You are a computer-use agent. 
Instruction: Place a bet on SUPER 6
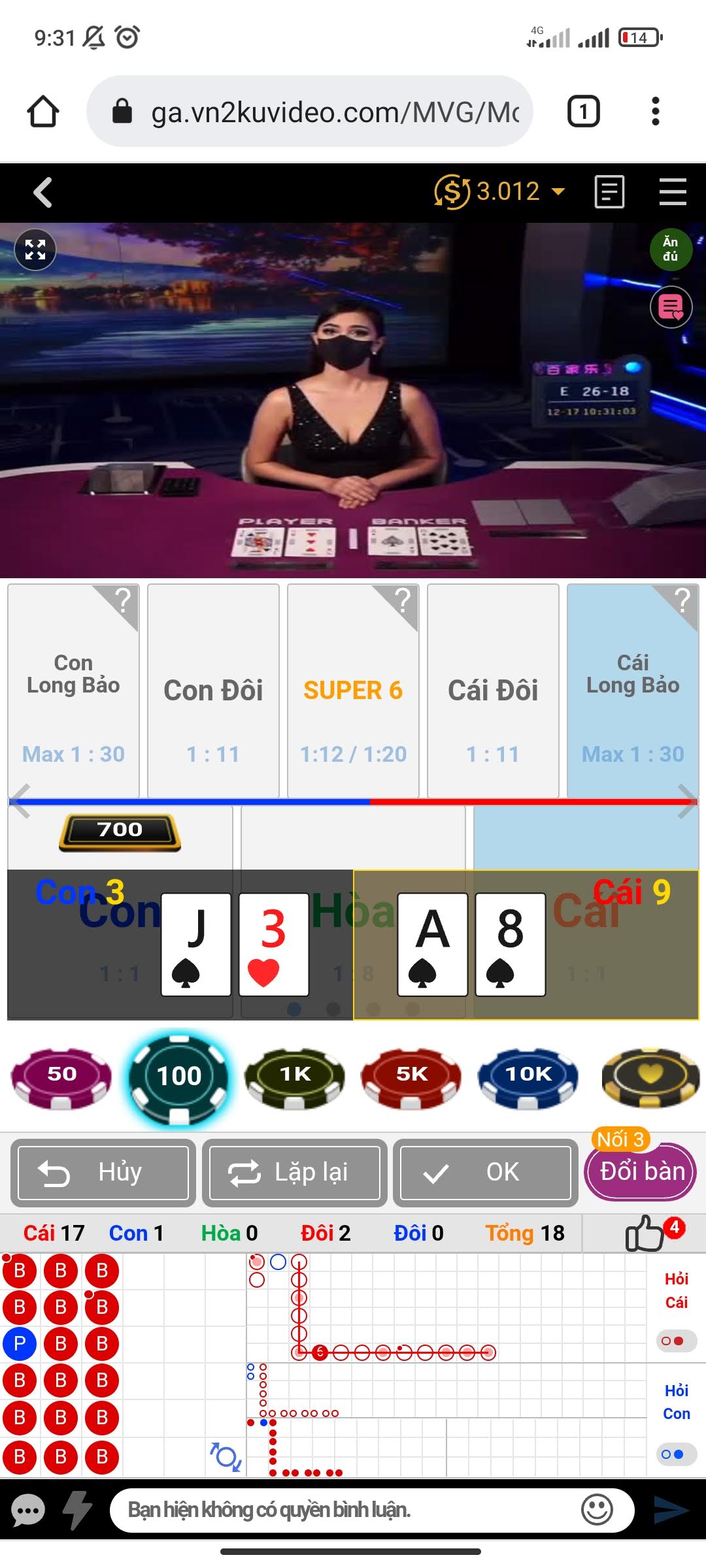click(x=353, y=691)
